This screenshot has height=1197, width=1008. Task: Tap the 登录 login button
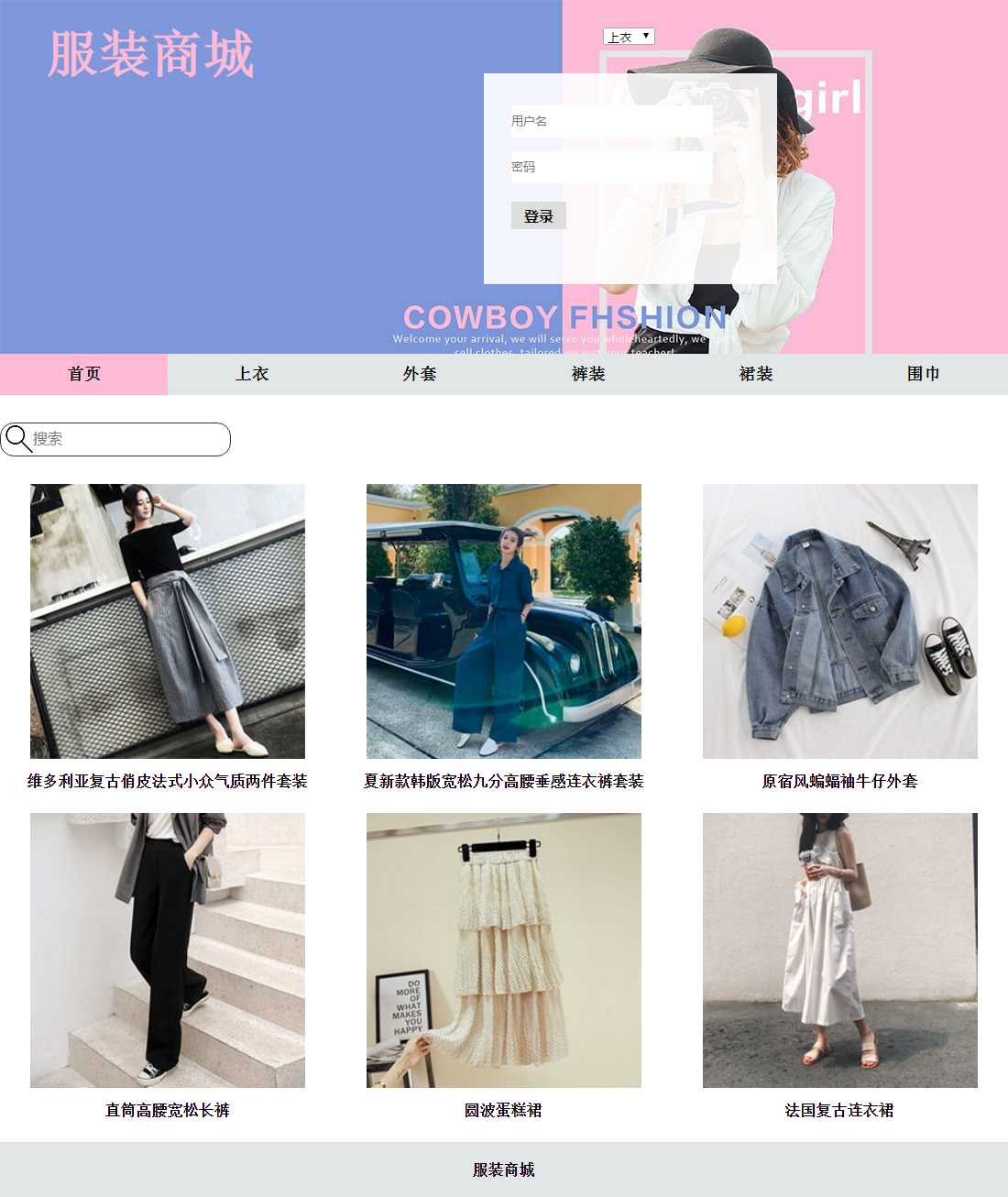coord(538,216)
